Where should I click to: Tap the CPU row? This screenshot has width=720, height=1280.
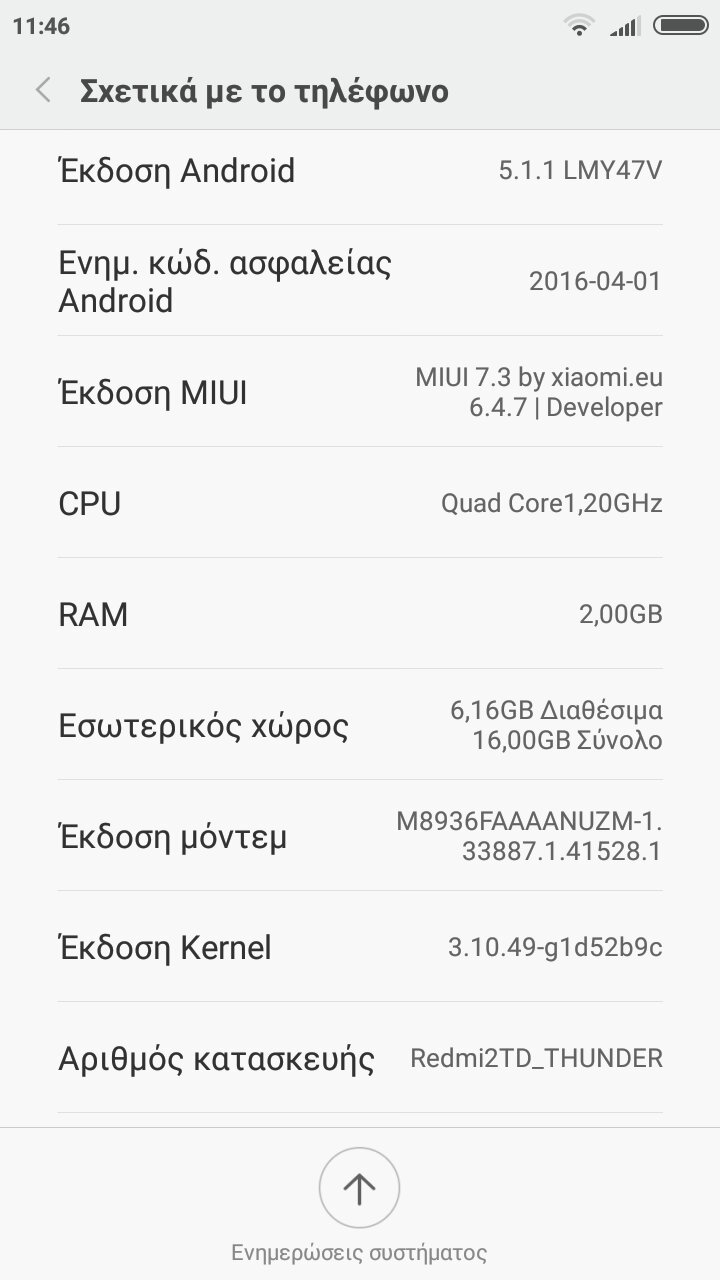coord(360,503)
